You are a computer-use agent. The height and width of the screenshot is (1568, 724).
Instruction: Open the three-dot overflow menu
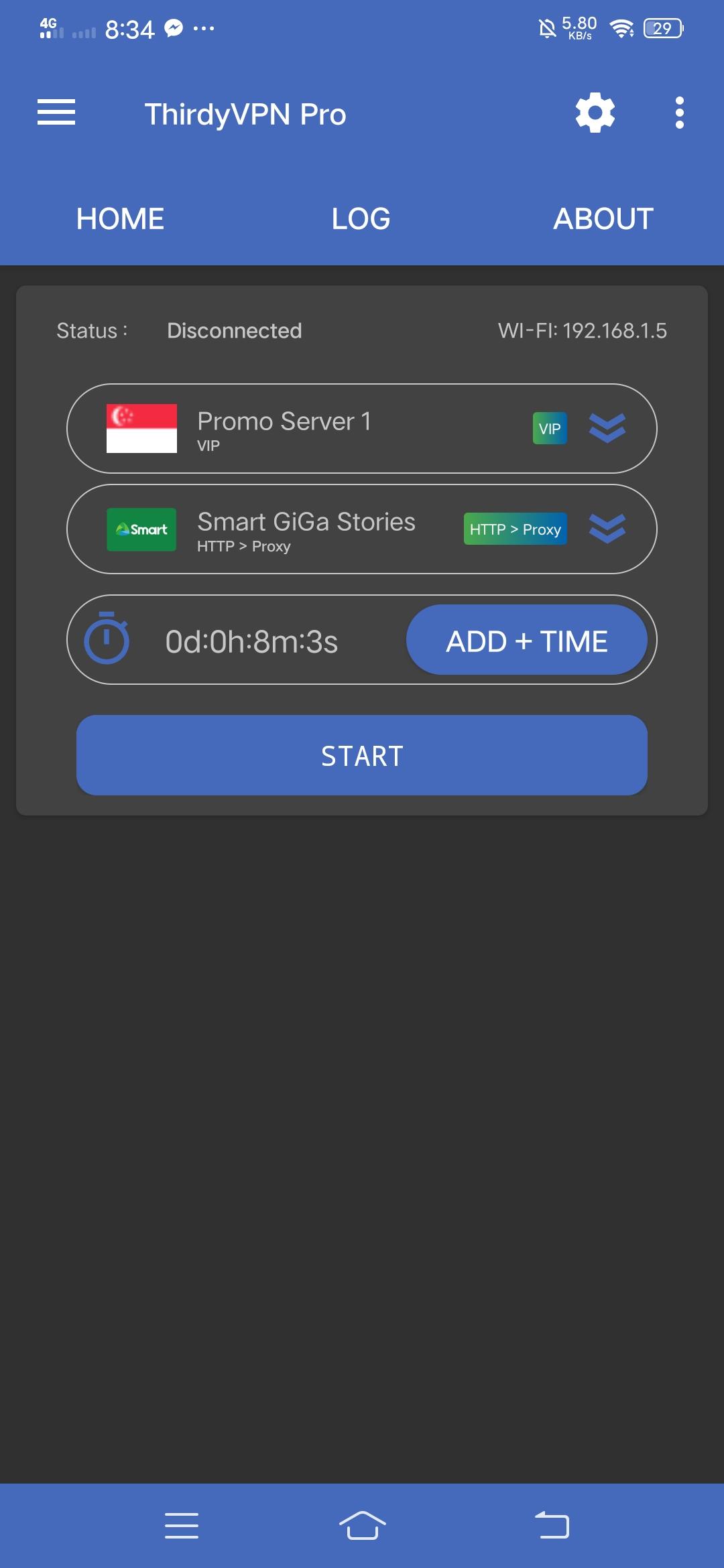pyautogui.click(x=680, y=113)
